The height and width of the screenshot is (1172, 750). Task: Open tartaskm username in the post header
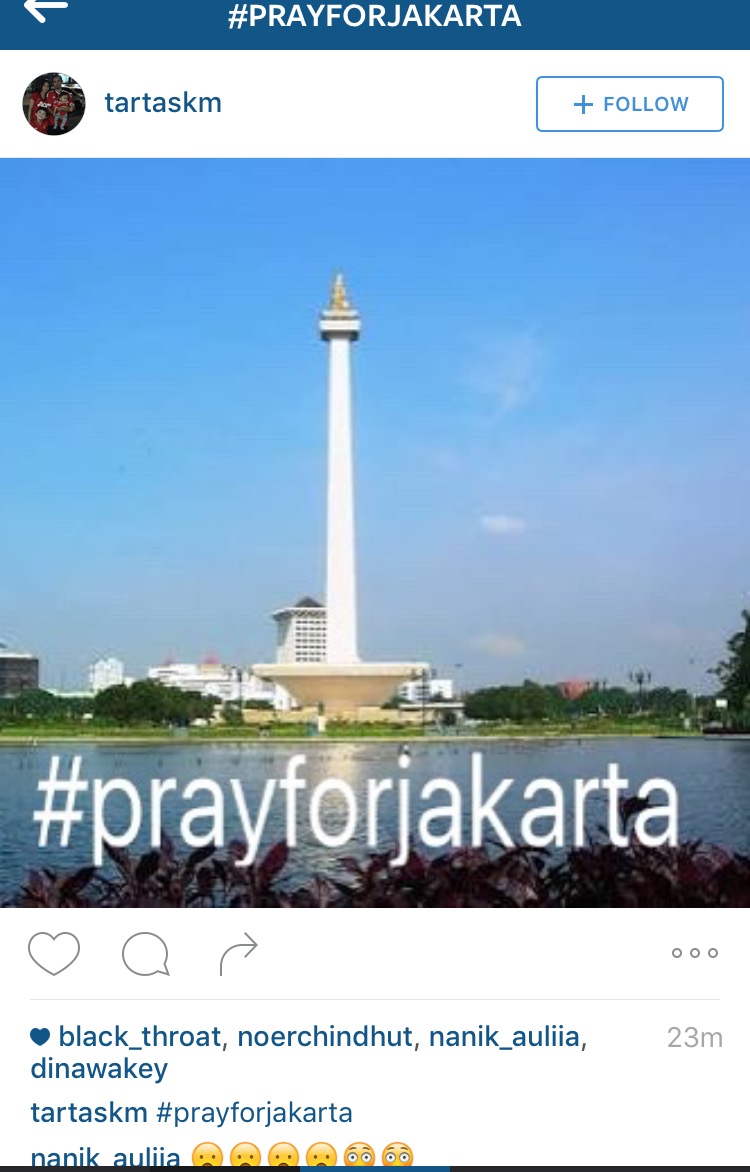(163, 103)
